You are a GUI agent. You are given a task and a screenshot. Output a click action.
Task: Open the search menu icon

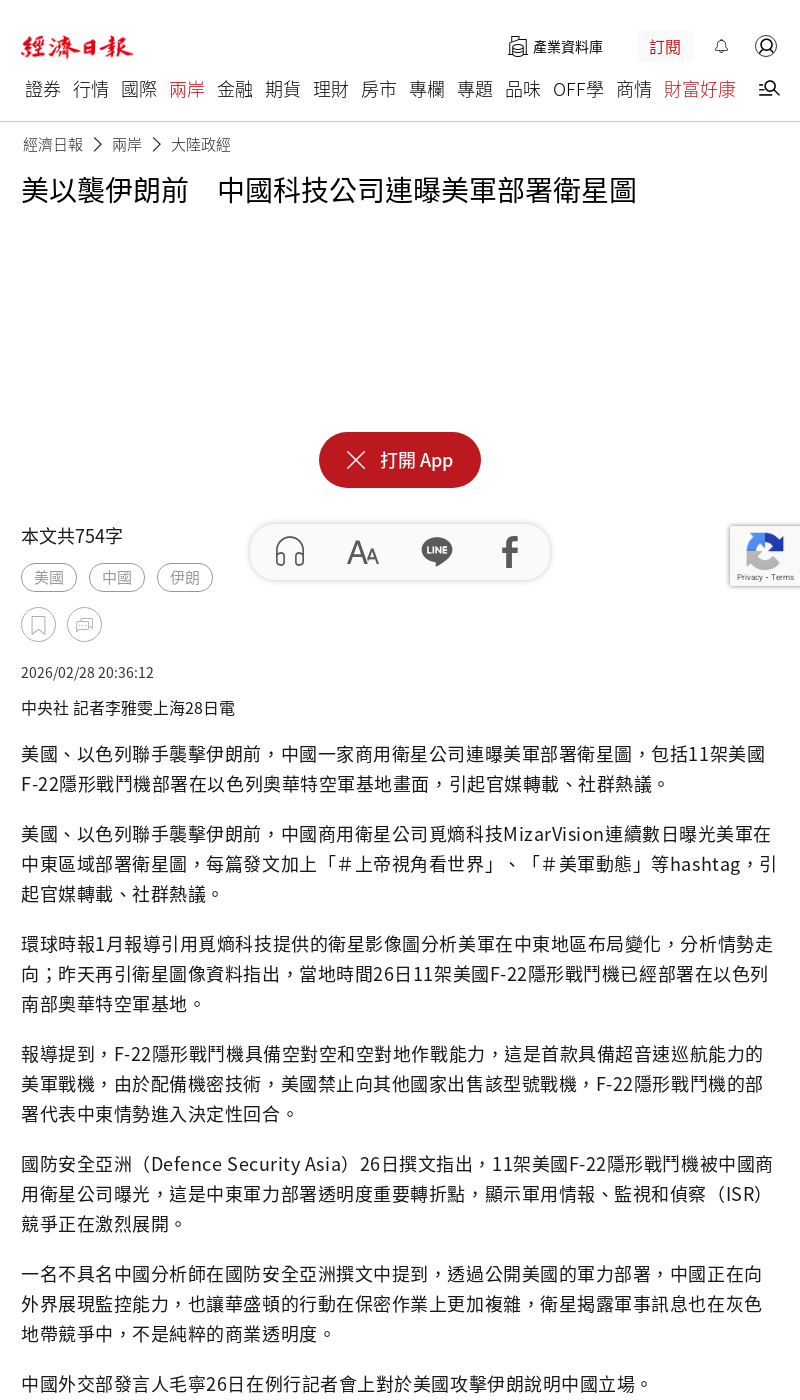pos(768,89)
